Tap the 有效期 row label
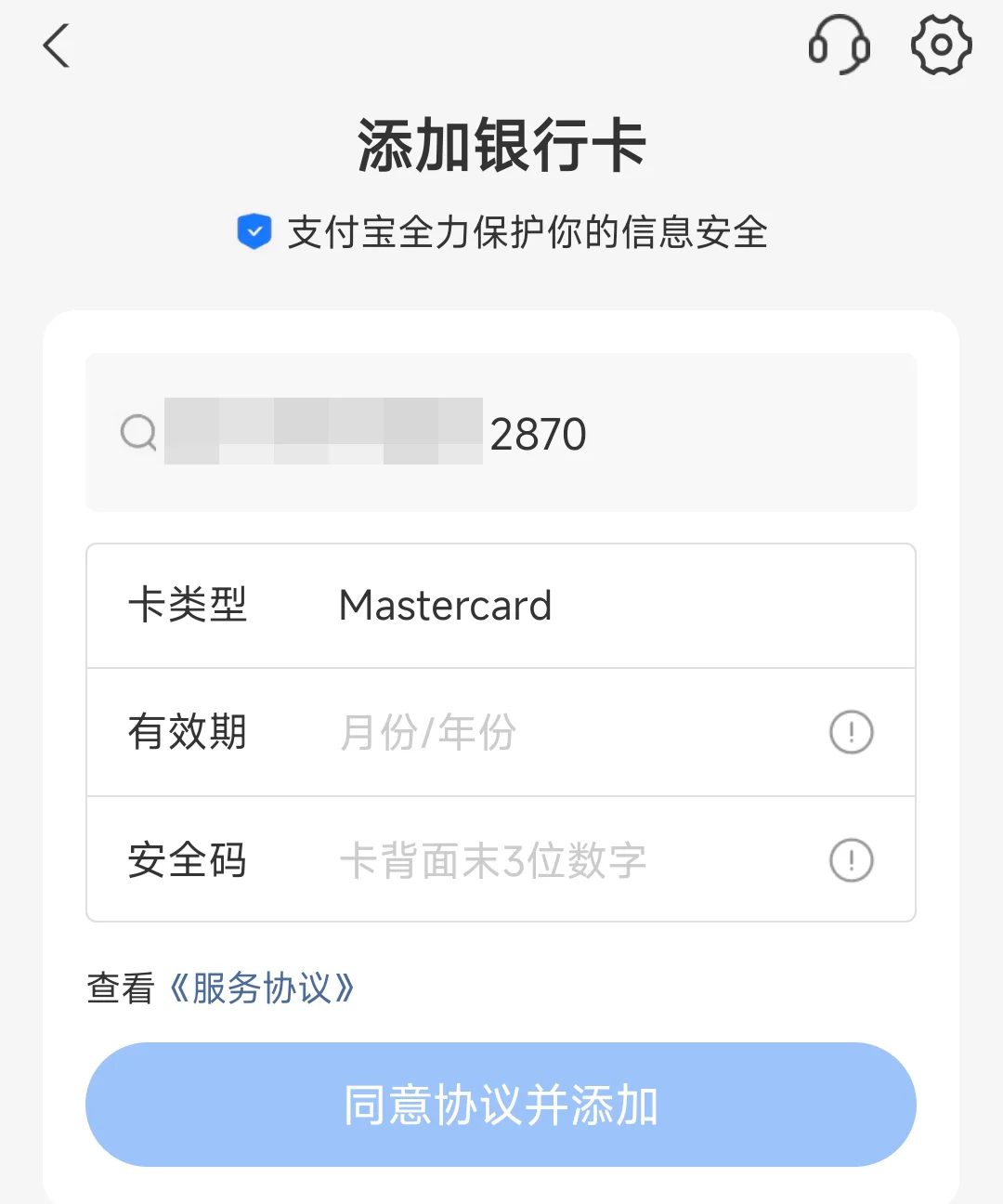 pyautogui.click(x=187, y=732)
